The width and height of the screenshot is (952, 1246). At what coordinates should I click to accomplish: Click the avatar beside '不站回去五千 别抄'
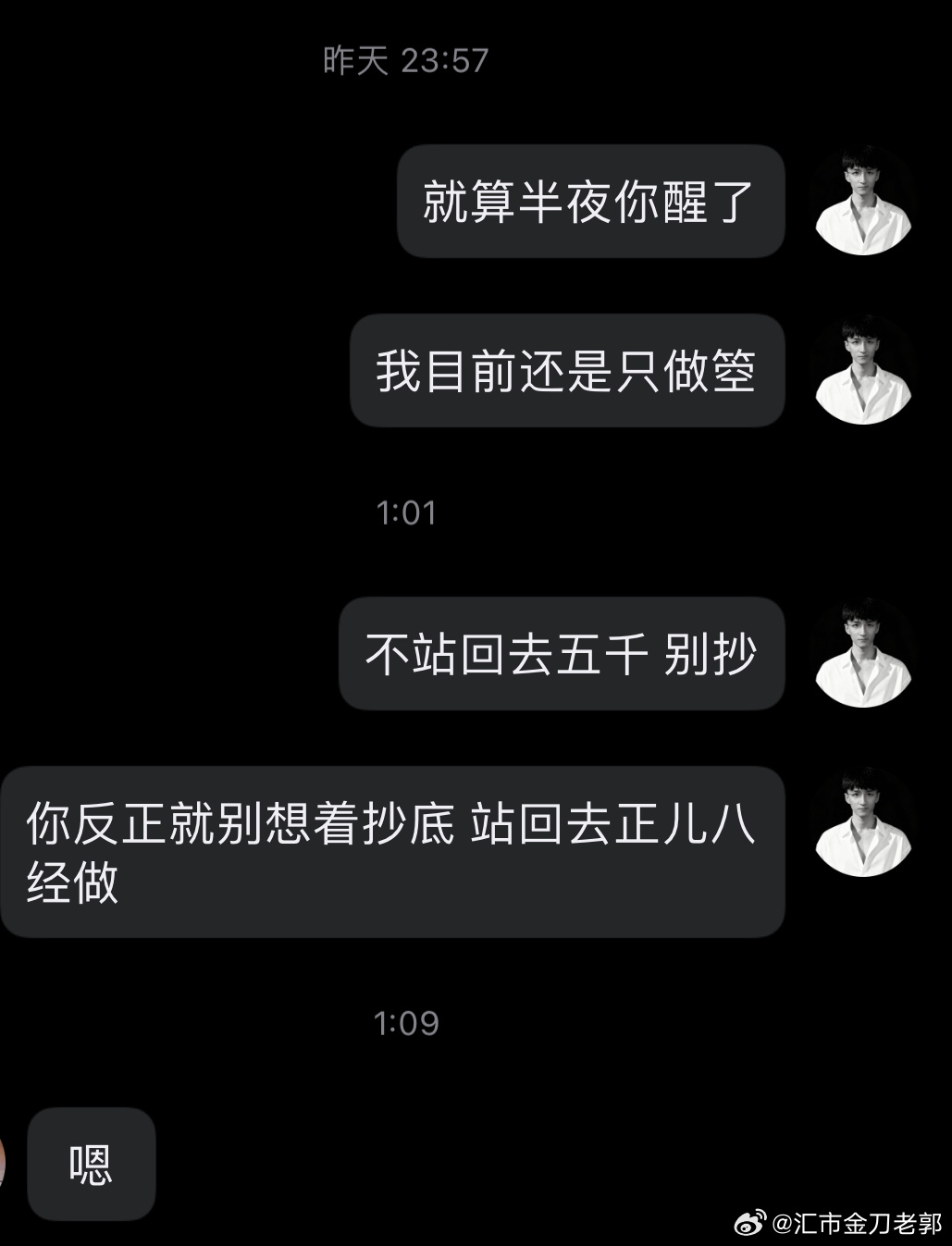(861, 653)
